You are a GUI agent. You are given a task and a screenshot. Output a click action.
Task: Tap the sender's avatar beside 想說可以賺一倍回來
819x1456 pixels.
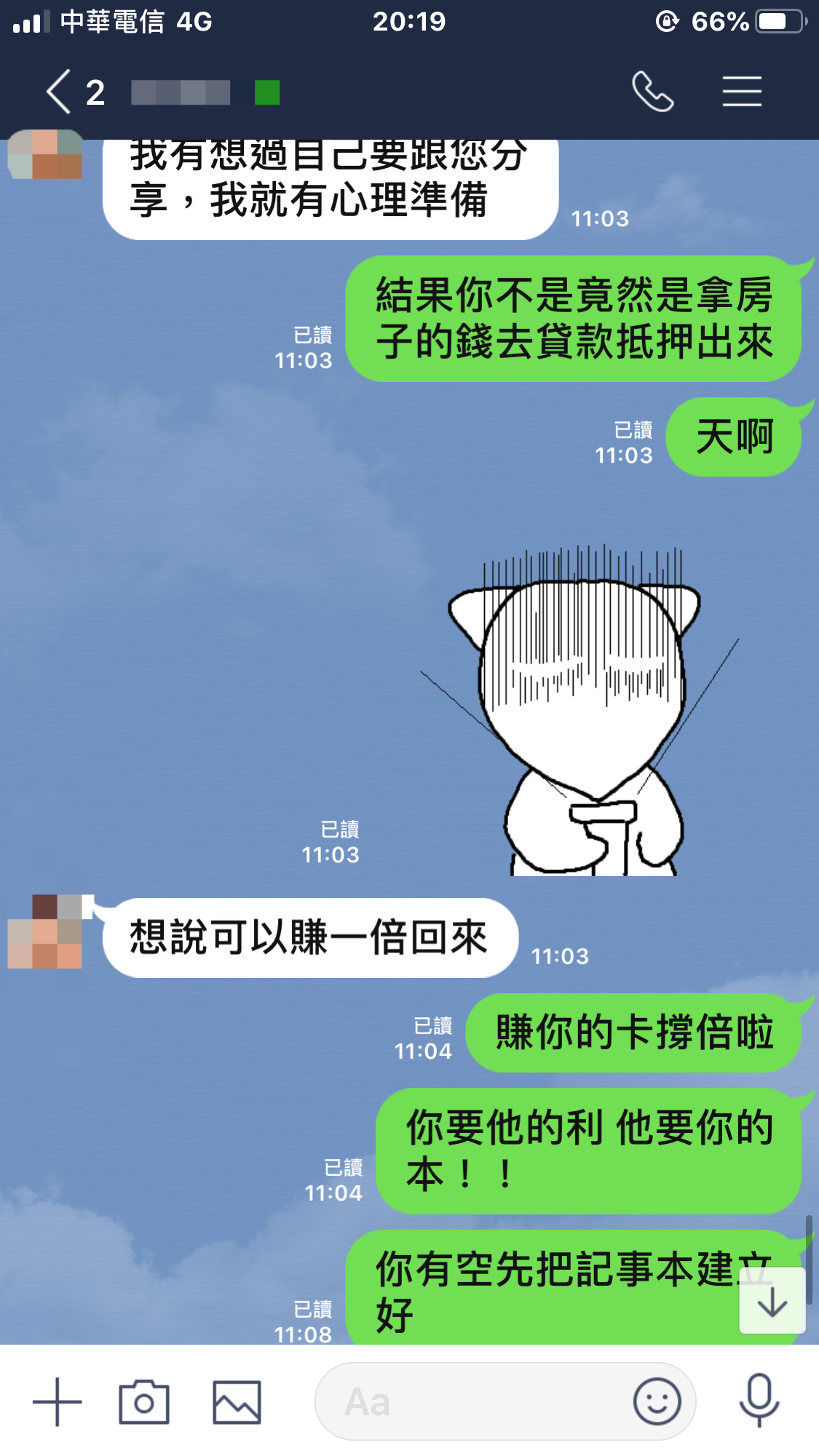pos(45,932)
